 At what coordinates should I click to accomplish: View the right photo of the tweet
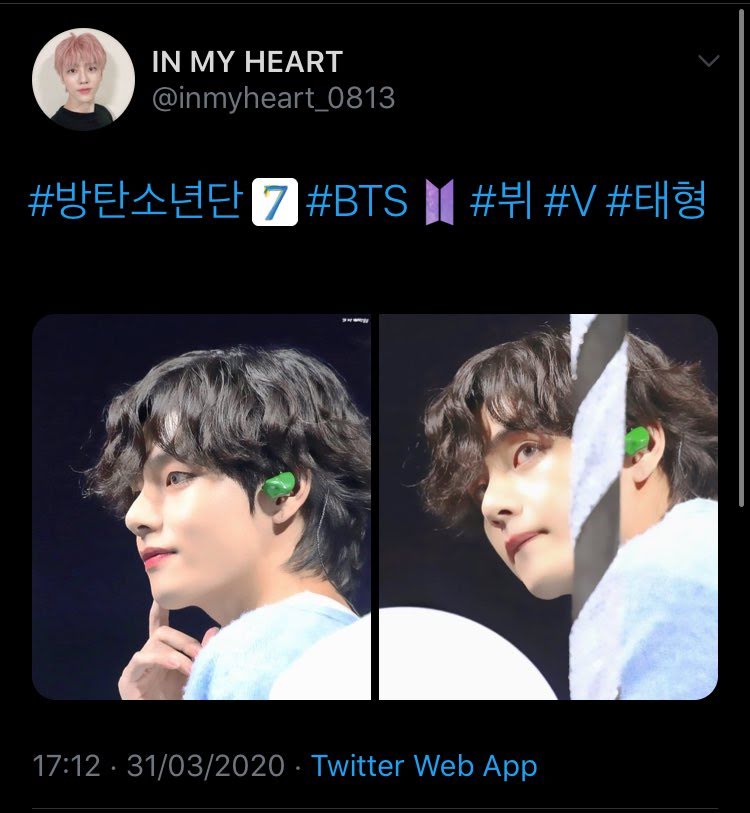coord(548,507)
